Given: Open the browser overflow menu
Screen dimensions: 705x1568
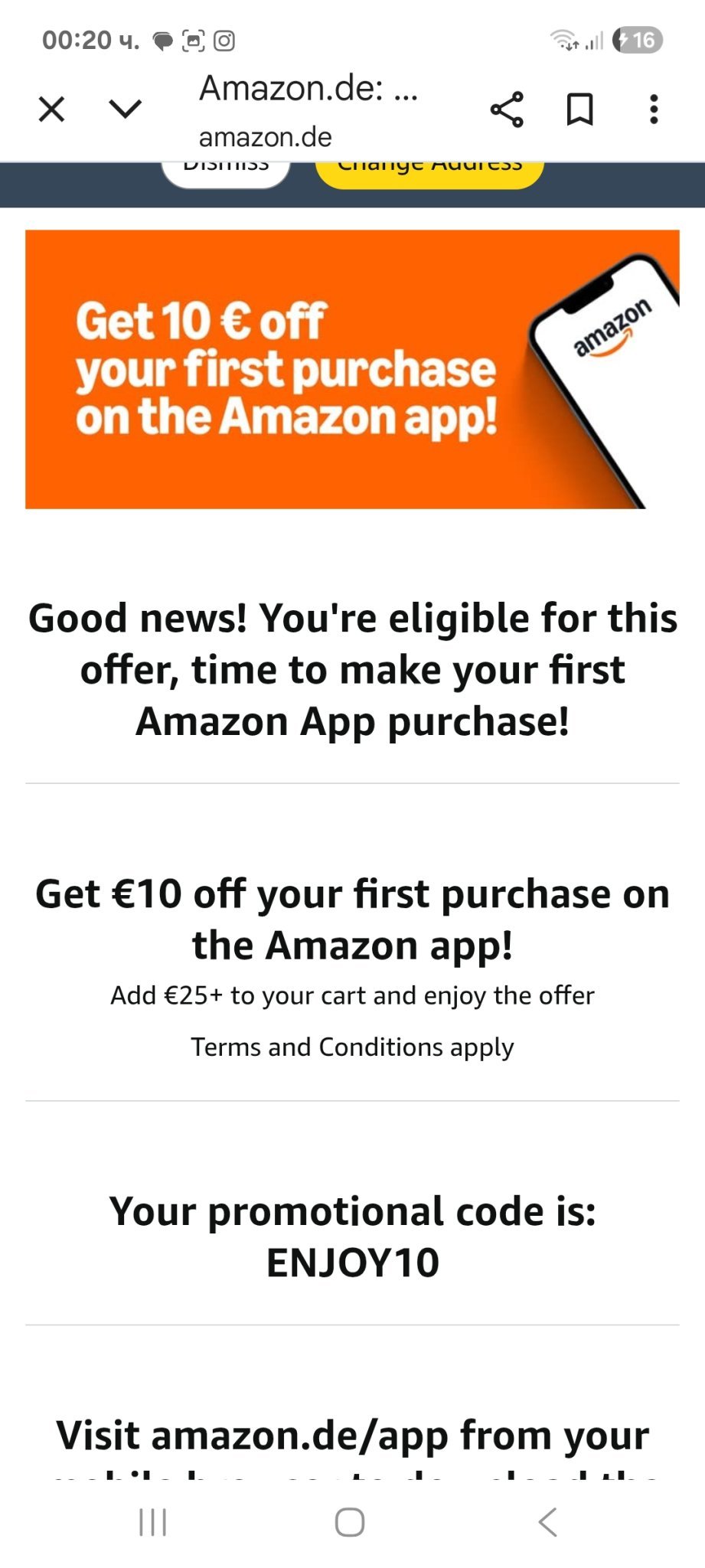Looking at the screenshot, I should pos(653,109).
